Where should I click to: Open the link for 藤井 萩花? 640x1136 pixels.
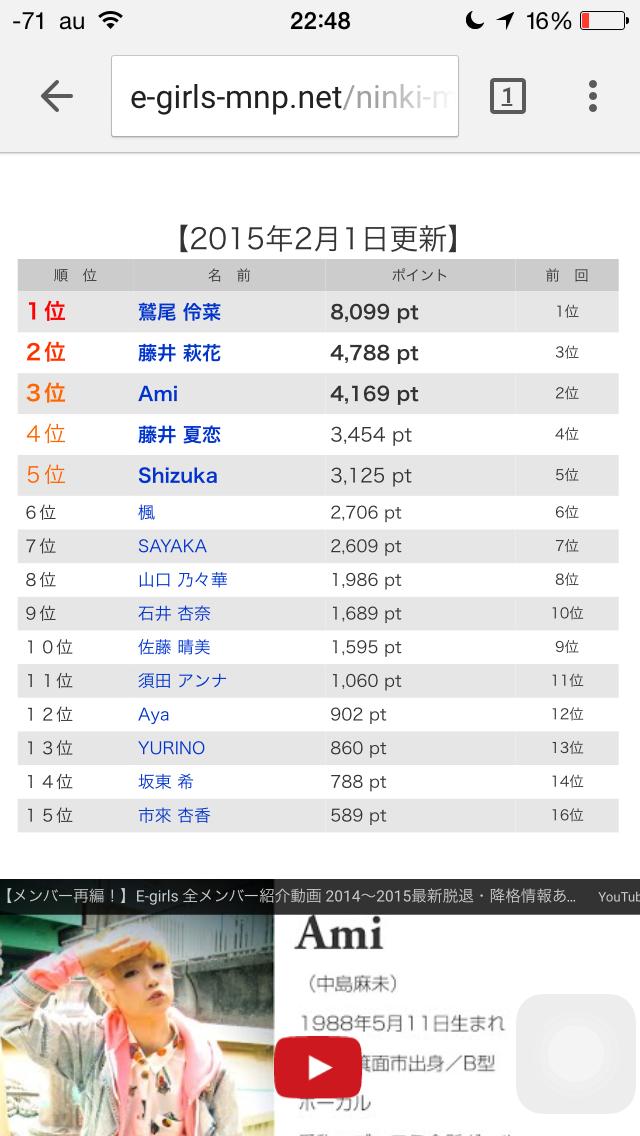coord(179,353)
